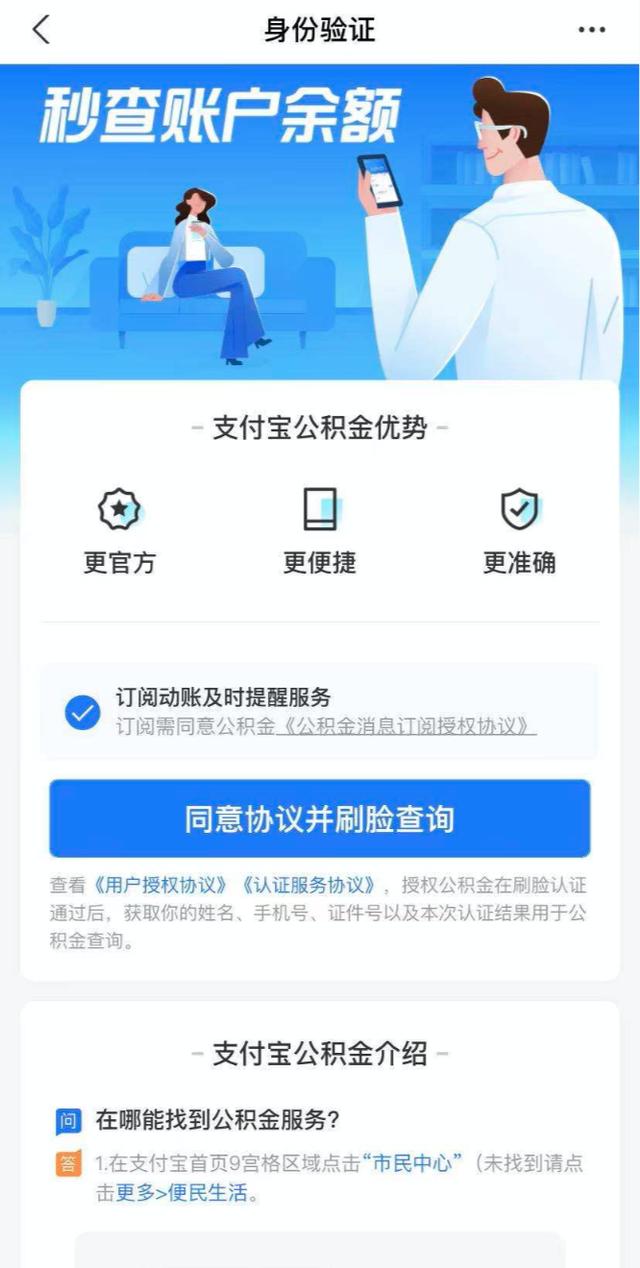Image resolution: width=640 pixels, height=1268 pixels.
Task: Open 《公积金消息订阅授权协议》 link
Action: tap(405, 727)
